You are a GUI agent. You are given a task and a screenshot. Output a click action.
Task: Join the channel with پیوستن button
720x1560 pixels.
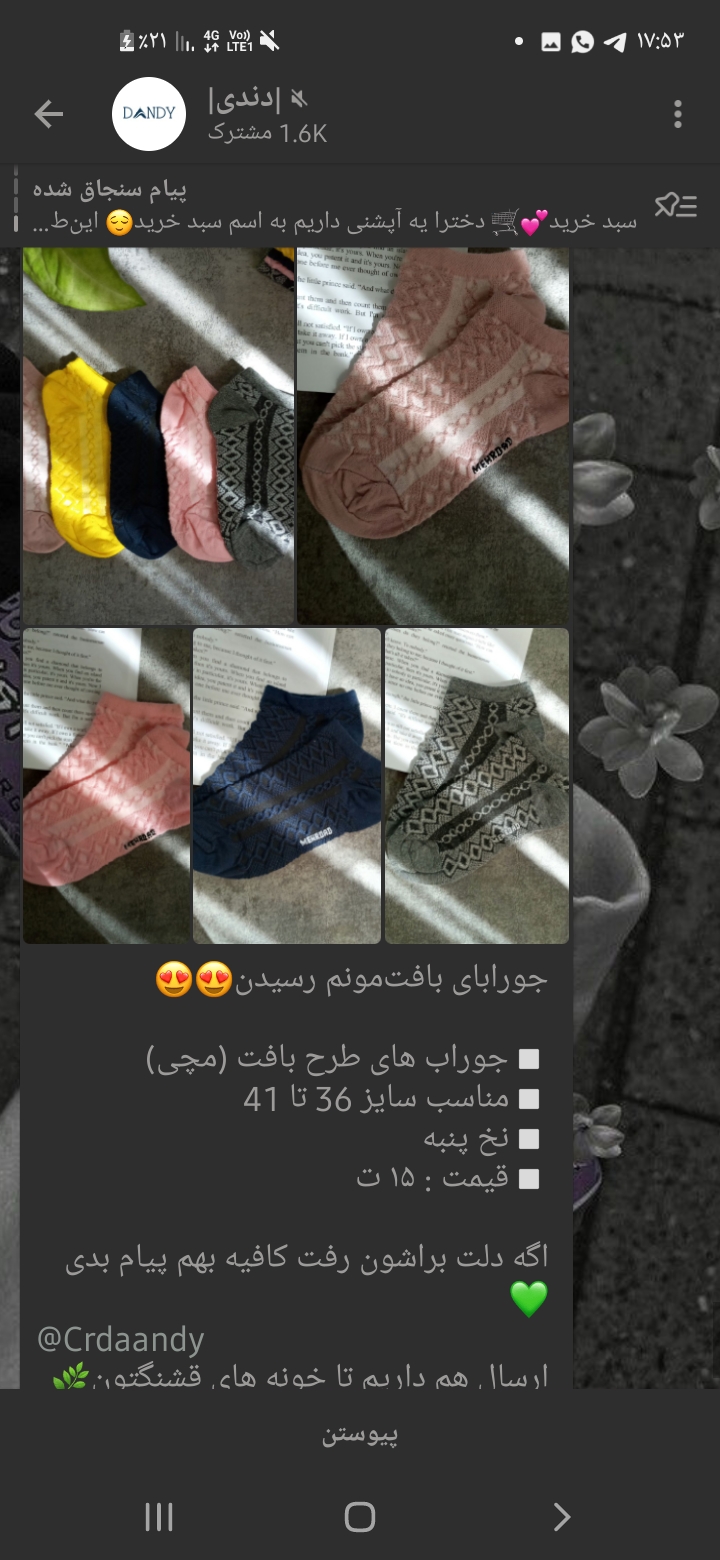click(360, 1435)
